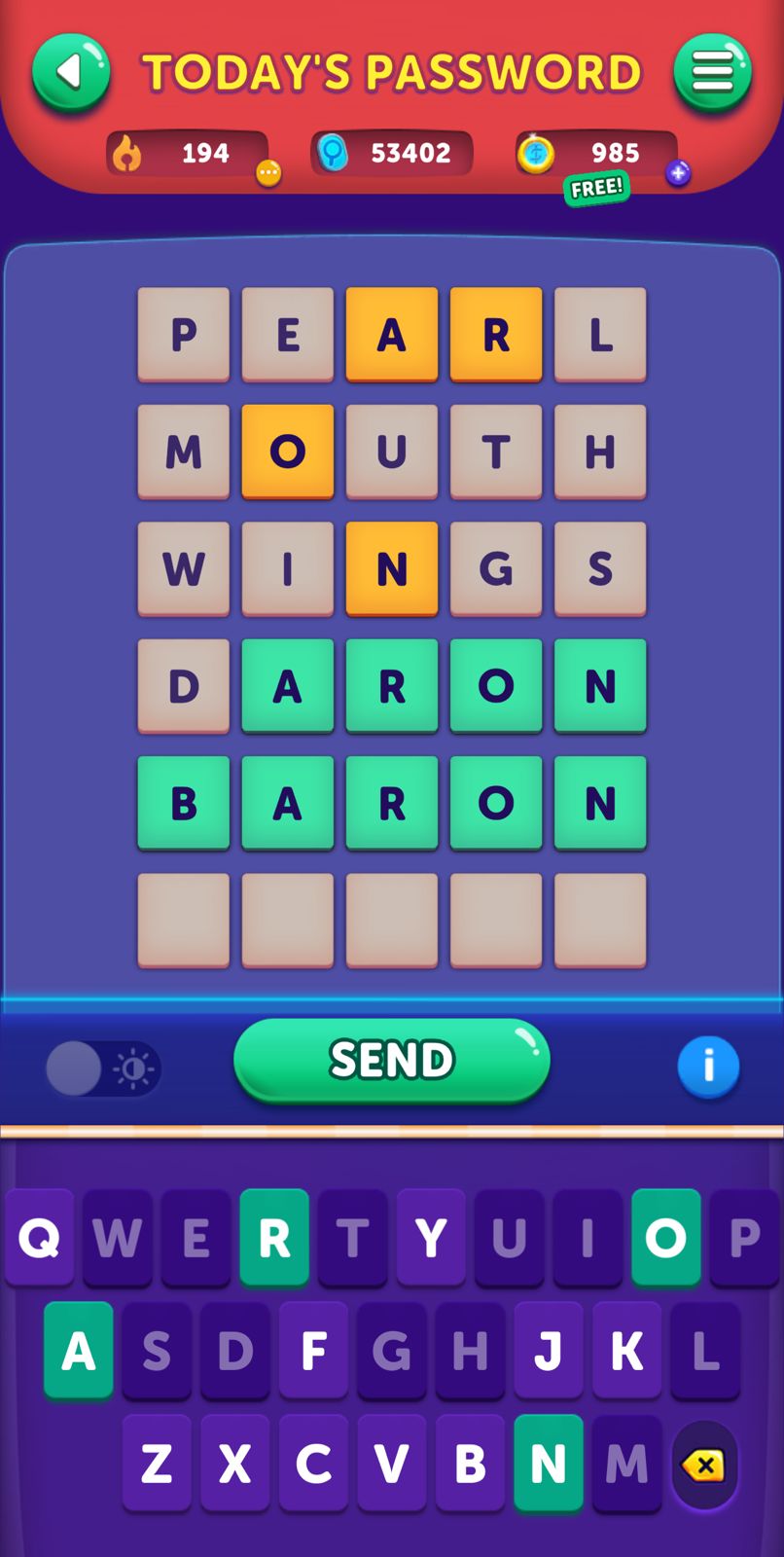Add more coins with the plus icon
Image resolution: width=784 pixels, height=1557 pixels.
point(678,173)
